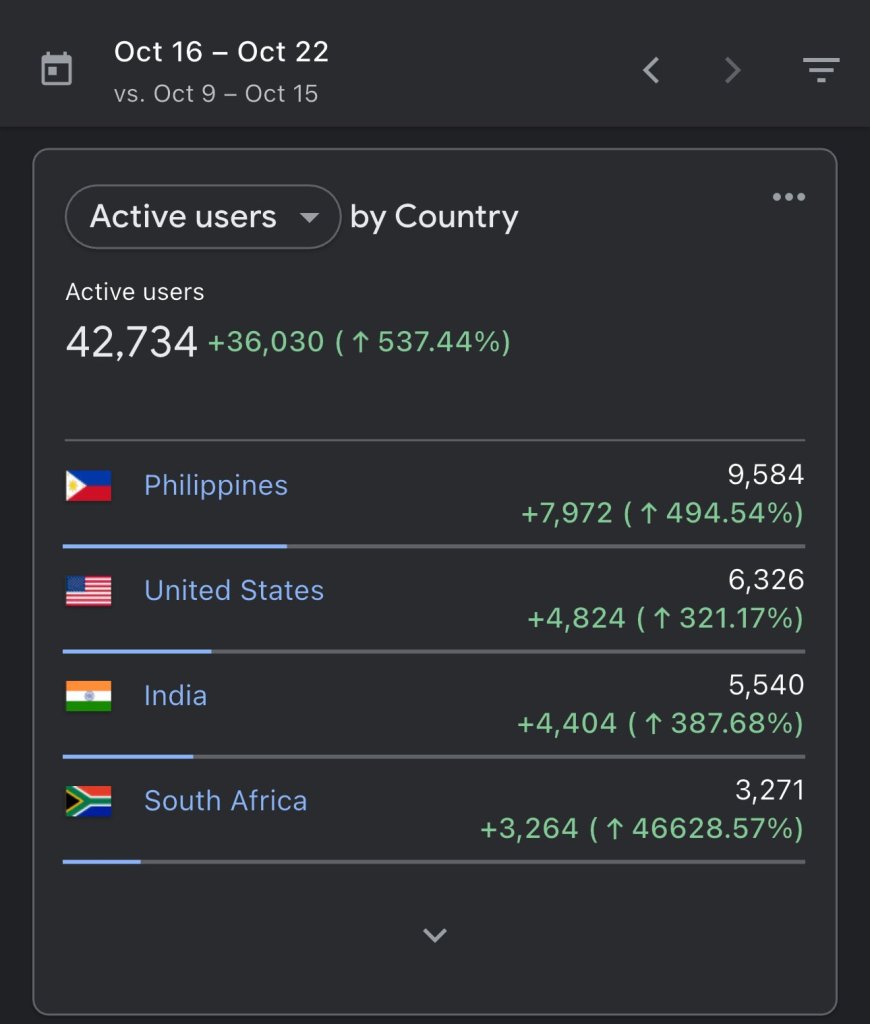
Task: Click the South Africa country link
Action: click(225, 800)
